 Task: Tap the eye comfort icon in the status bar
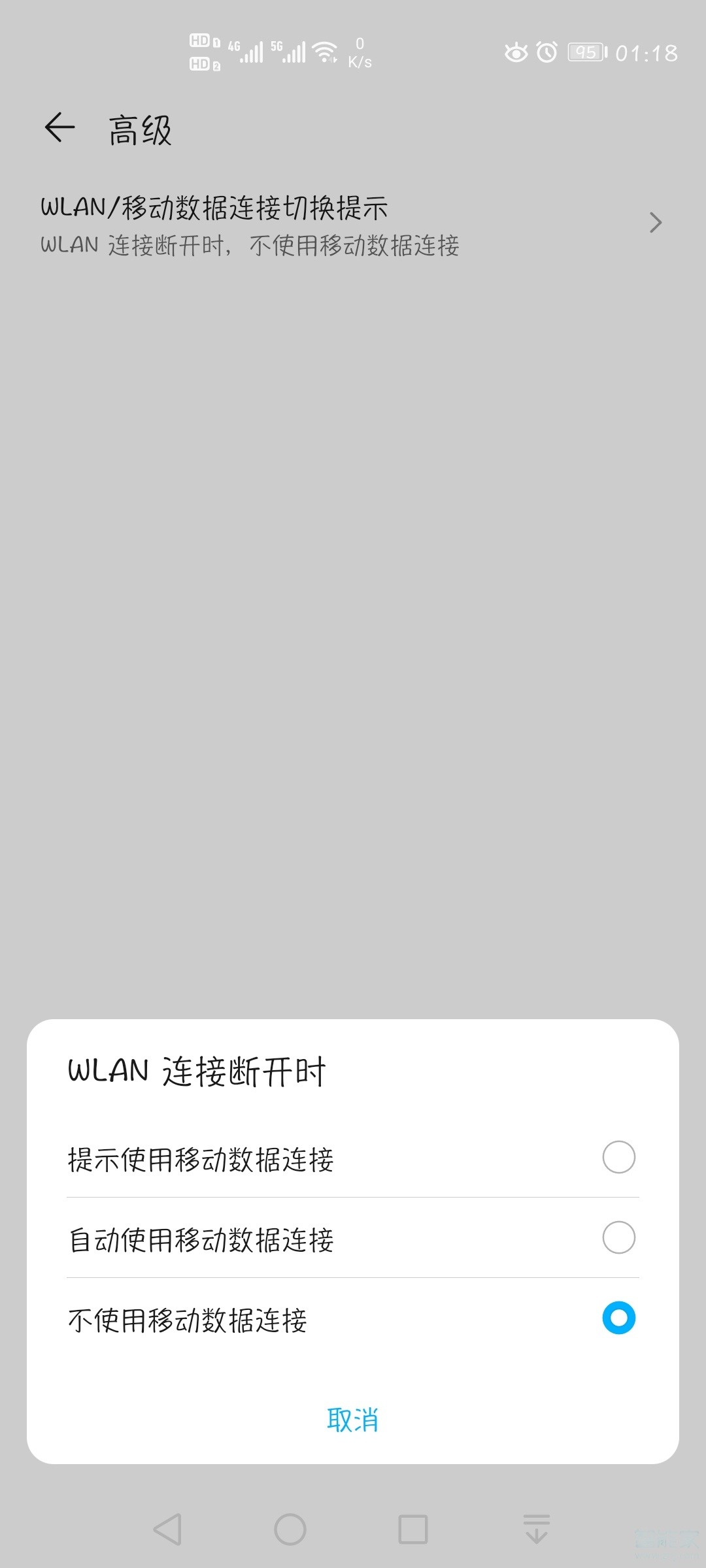coord(516,52)
